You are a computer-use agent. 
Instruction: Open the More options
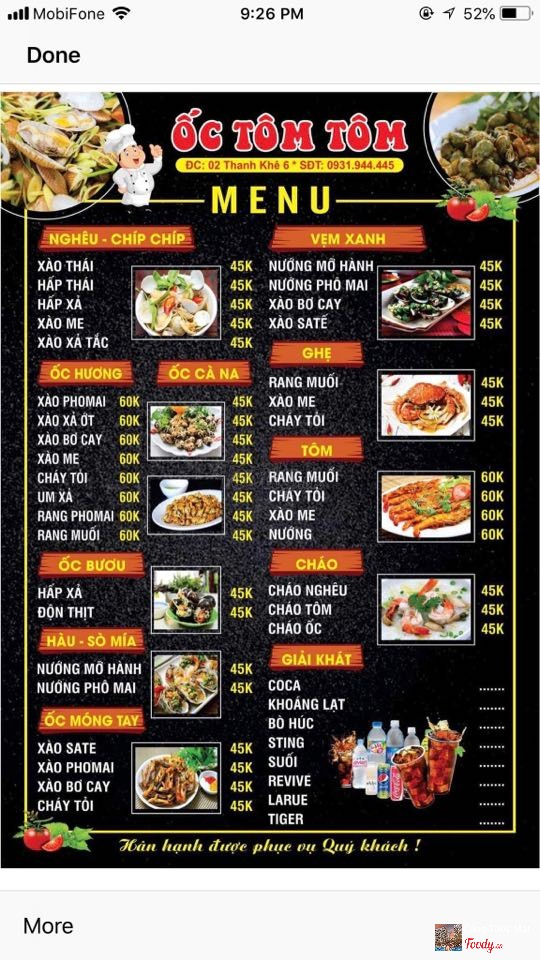point(48,926)
